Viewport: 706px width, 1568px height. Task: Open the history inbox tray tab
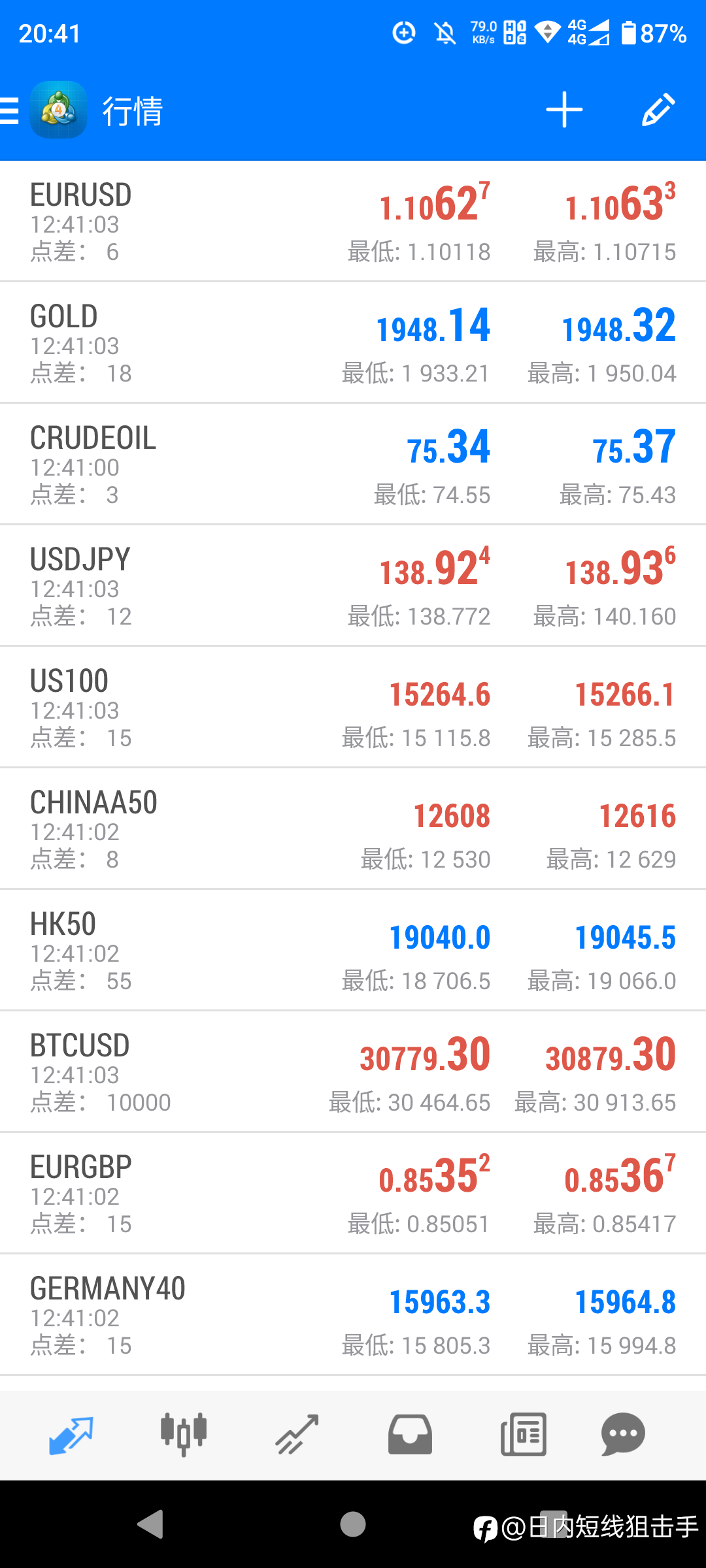pyautogui.click(x=410, y=1435)
